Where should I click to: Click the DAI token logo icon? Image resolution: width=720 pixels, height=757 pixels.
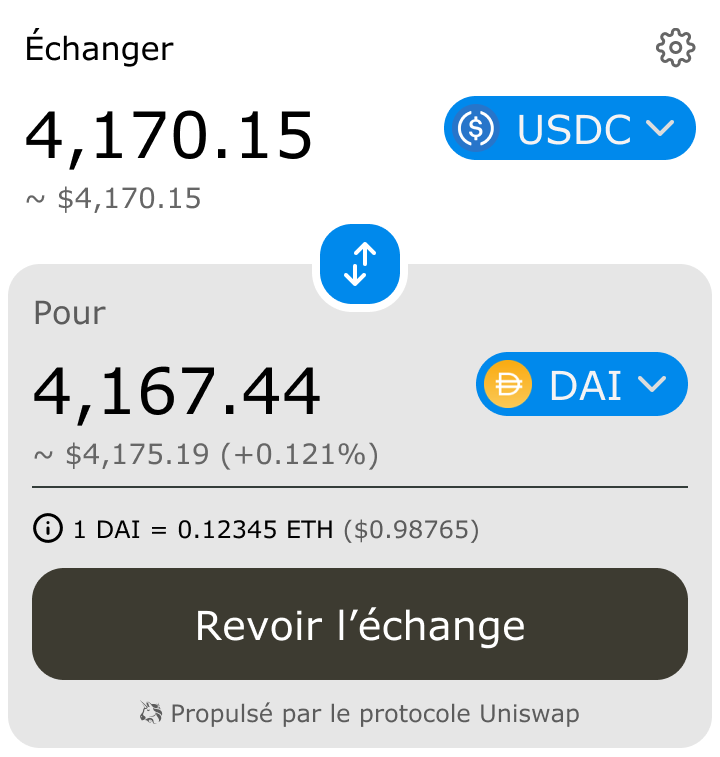508,384
